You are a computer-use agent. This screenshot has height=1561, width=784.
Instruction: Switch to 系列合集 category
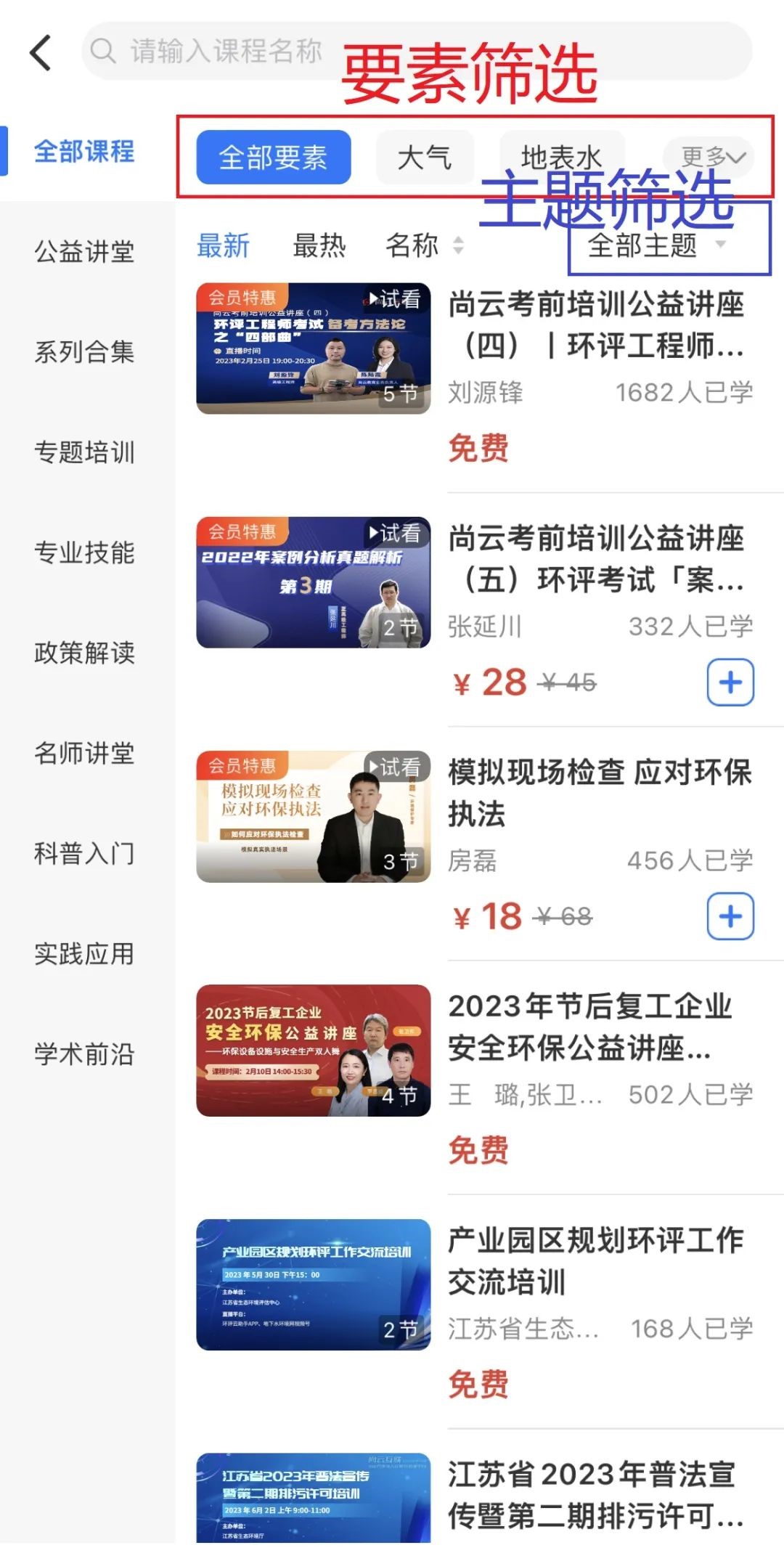85,352
